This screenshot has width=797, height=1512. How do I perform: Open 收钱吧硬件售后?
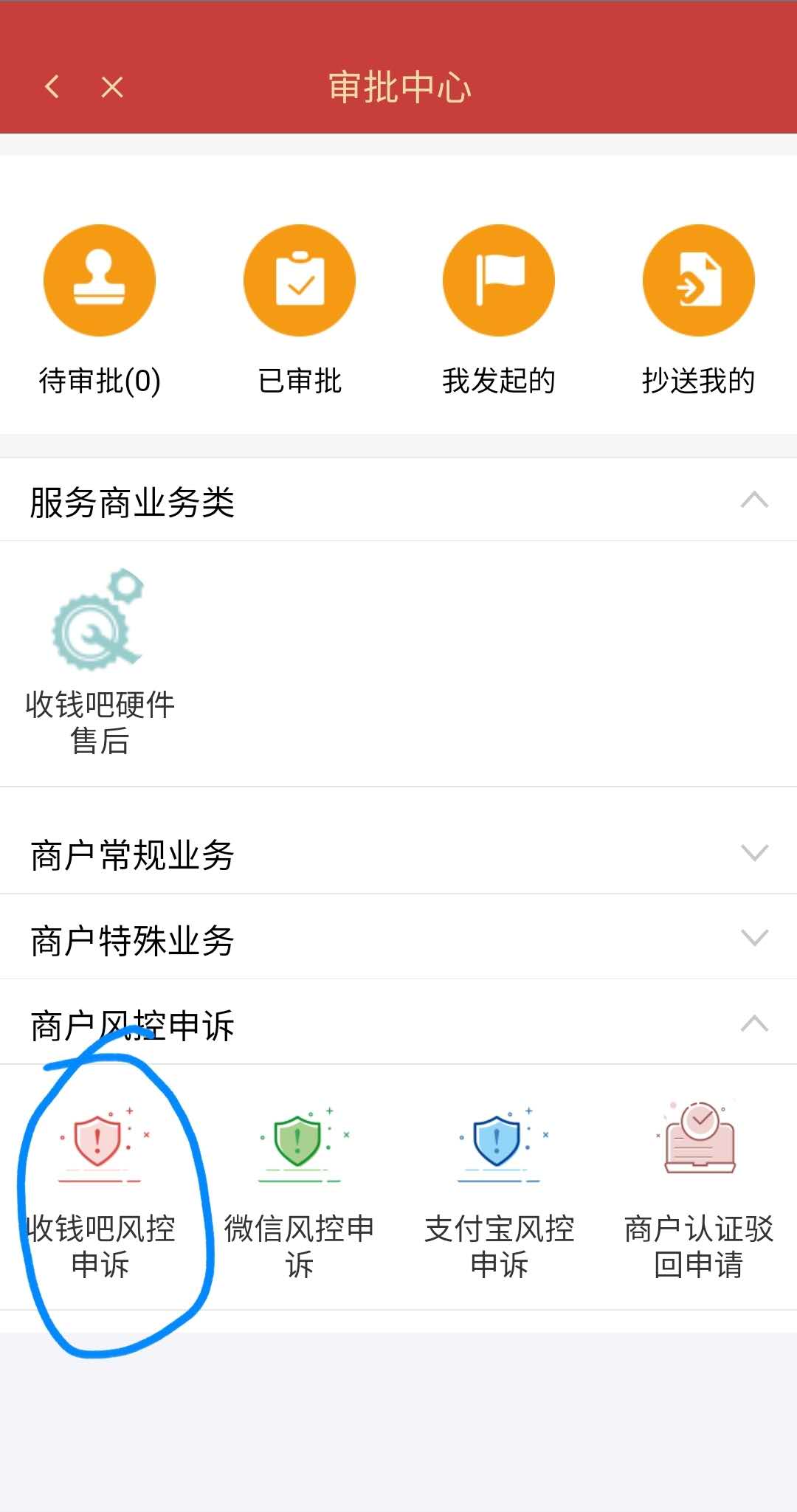tap(100, 660)
